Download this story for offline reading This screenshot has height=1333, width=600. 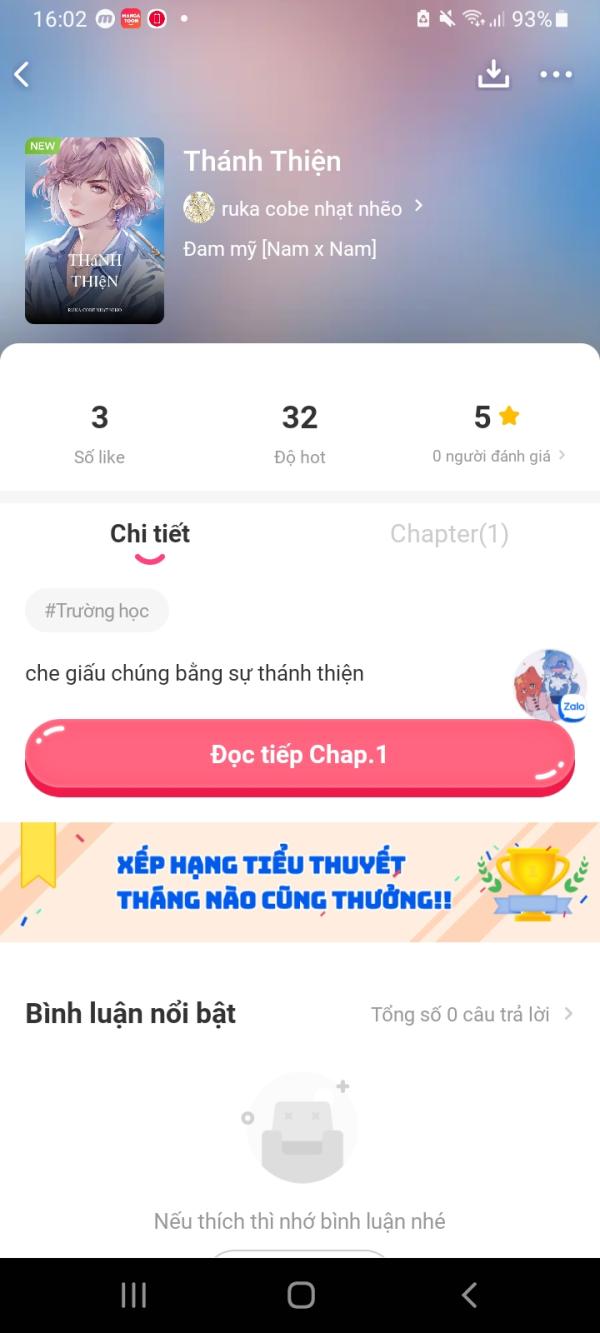pos(493,74)
